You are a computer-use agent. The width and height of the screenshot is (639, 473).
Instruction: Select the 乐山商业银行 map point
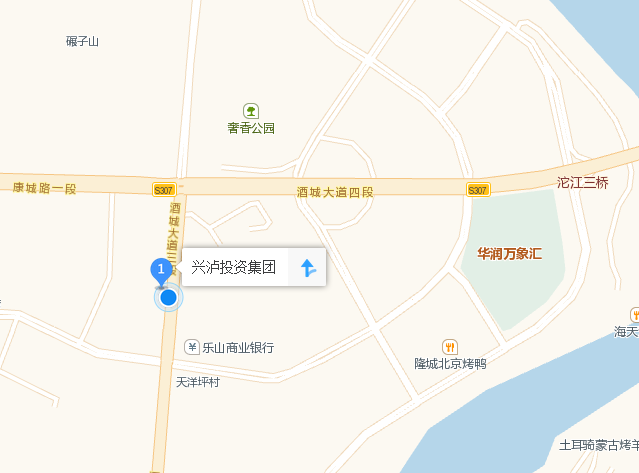[x=192, y=347]
